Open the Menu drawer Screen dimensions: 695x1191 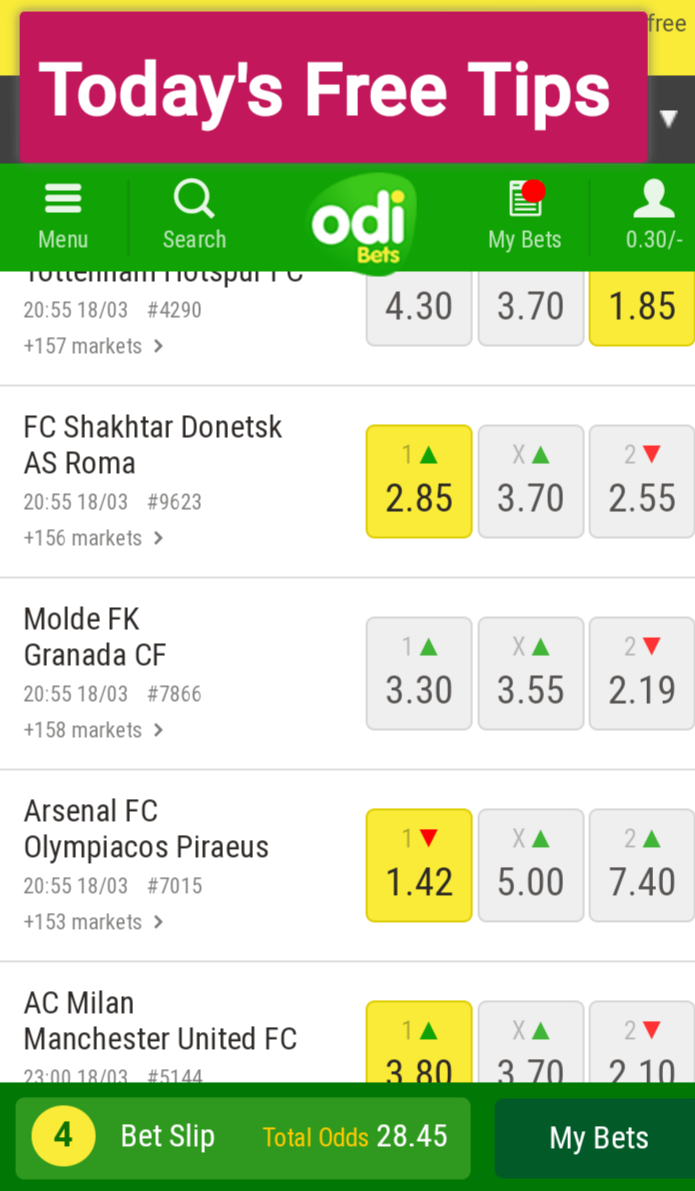click(63, 217)
